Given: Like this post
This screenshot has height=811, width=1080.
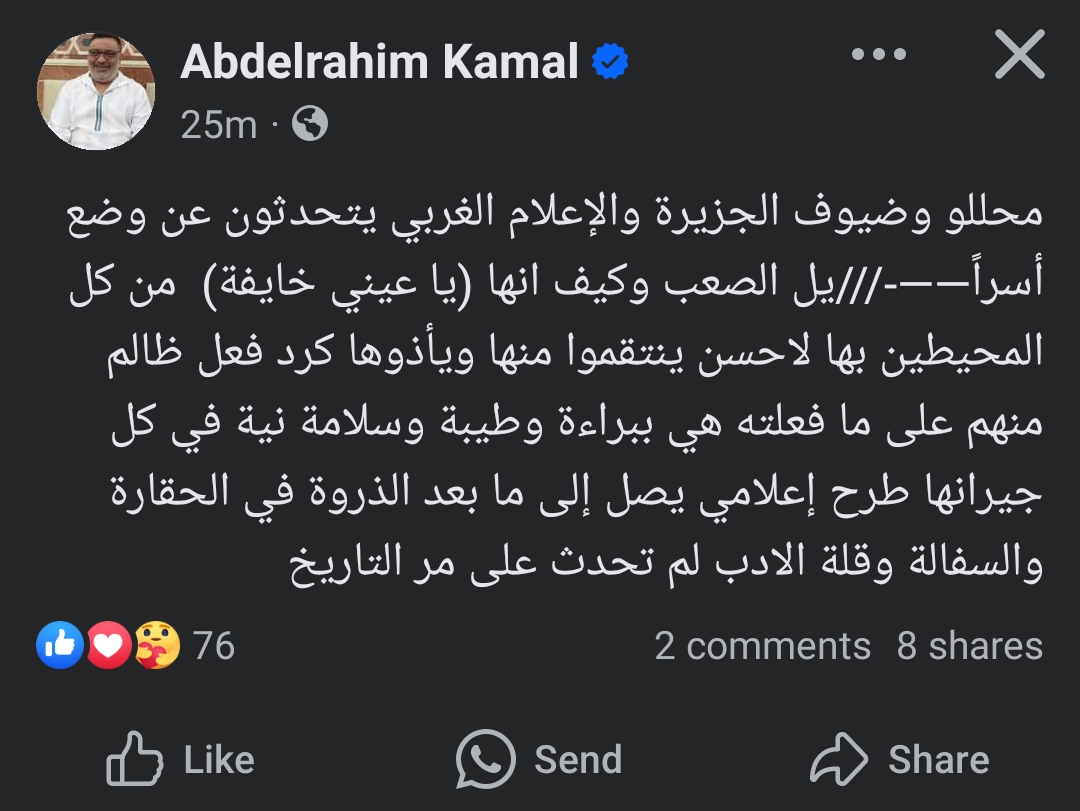Looking at the screenshot, I should pyautogui.click(x=181, y=760).
